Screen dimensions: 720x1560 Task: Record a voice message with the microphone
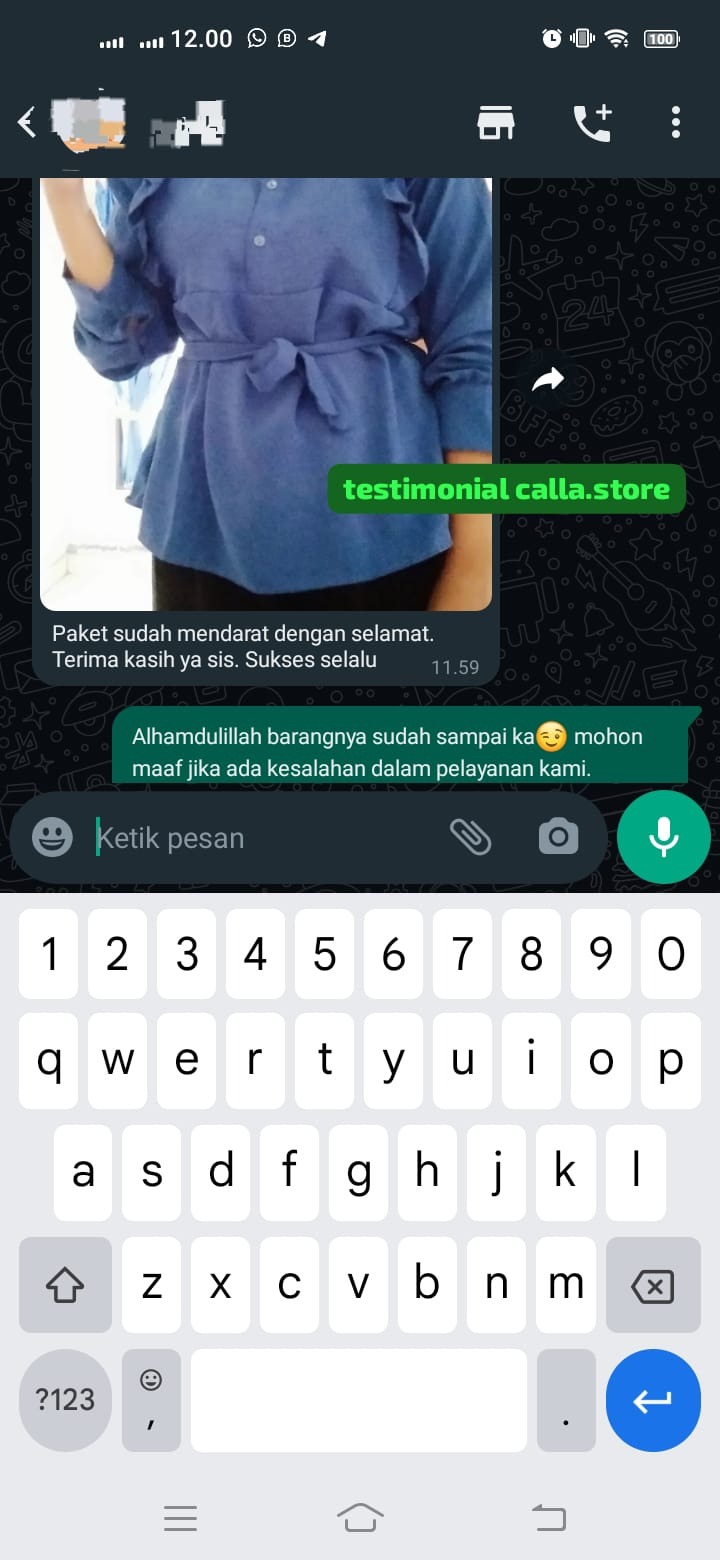tap(664, 837)
